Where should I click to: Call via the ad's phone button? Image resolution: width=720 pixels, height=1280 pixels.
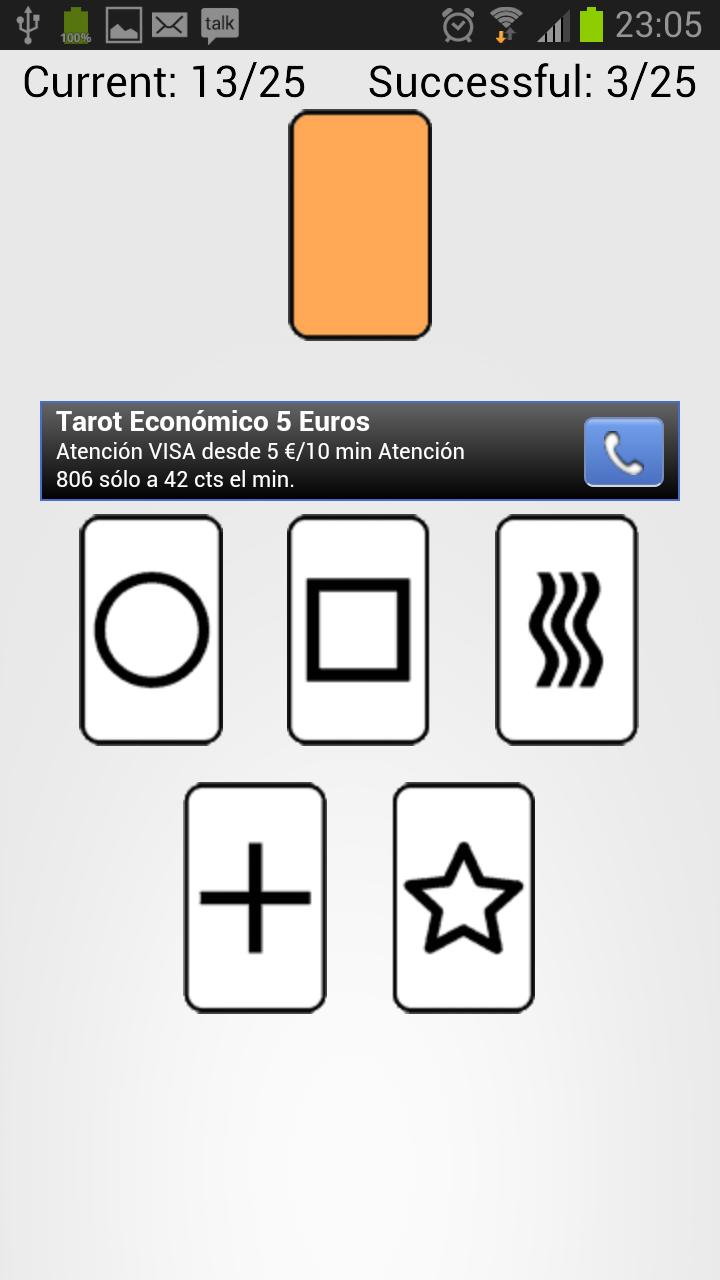[x=623, y=452]
